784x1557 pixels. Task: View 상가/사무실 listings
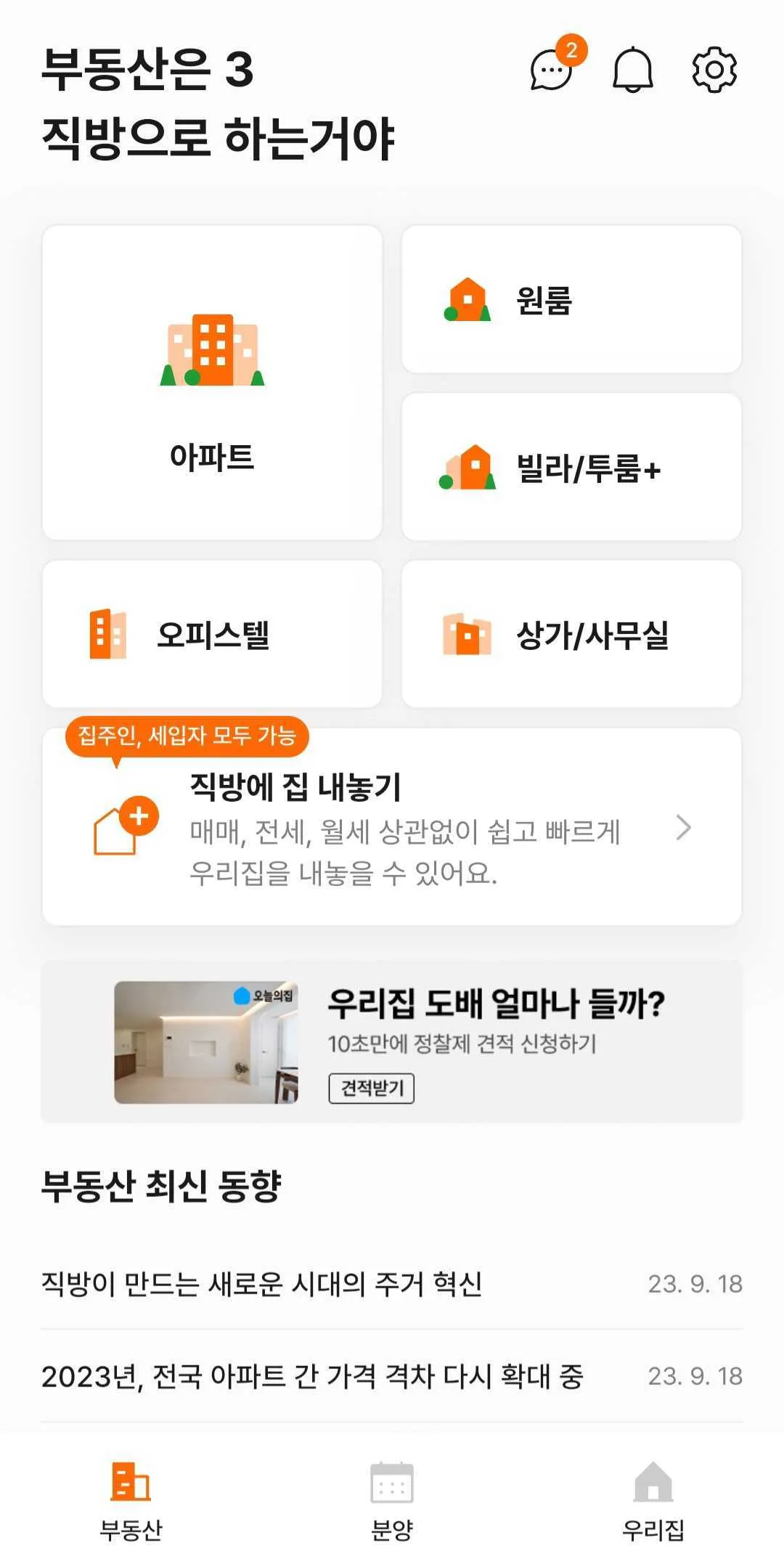coord(571,634)
